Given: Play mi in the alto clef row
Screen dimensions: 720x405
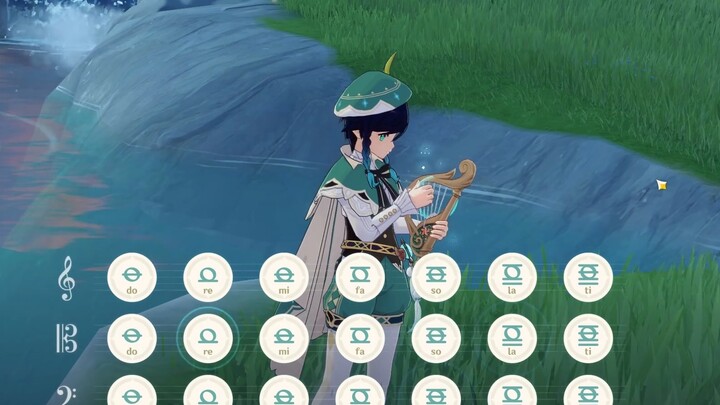Looking at the screenshot, I should tap(284, 338).
